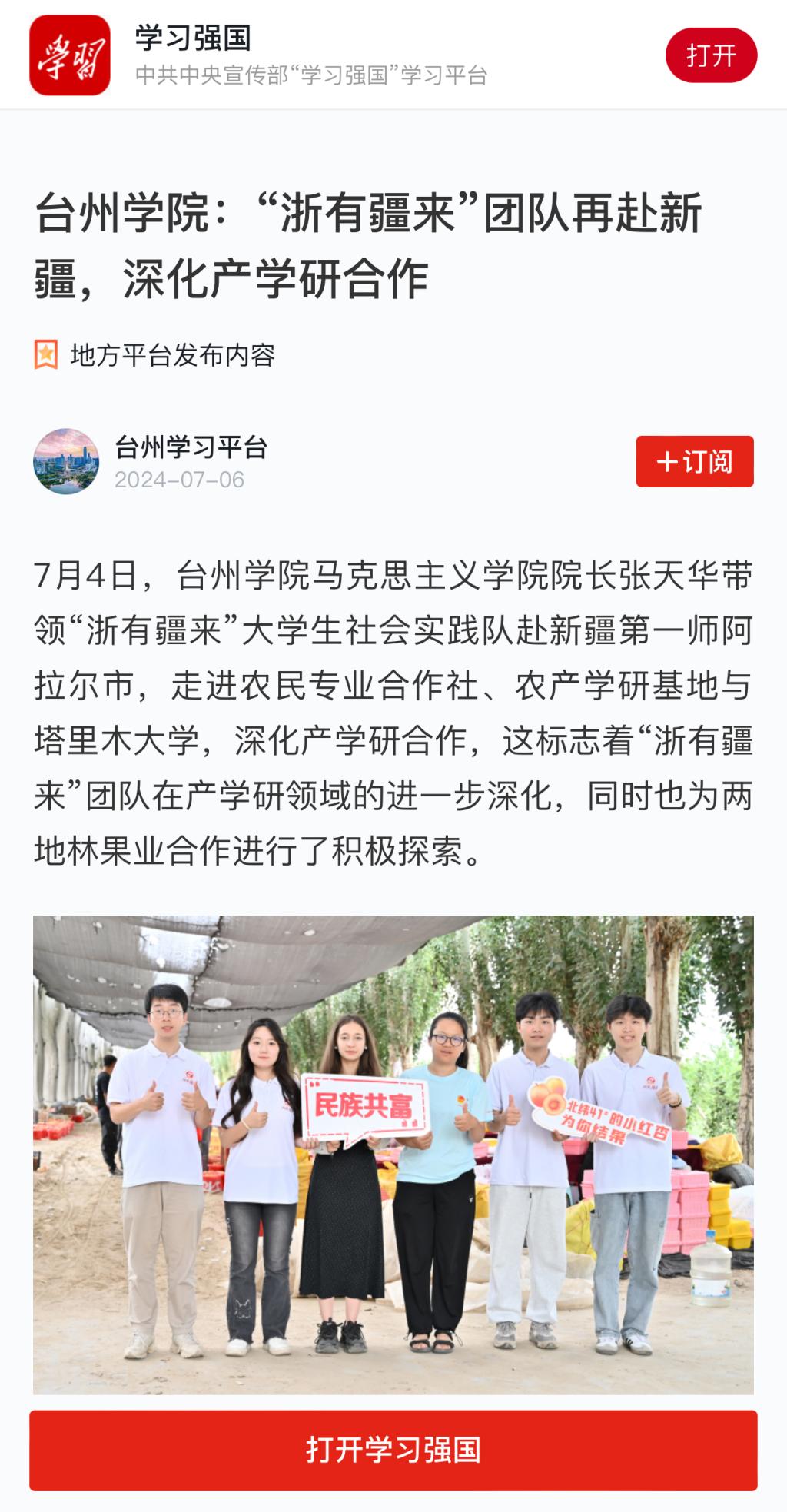Tap the red 打开 button in header
Screen dimensions: 787x1512
711,55
